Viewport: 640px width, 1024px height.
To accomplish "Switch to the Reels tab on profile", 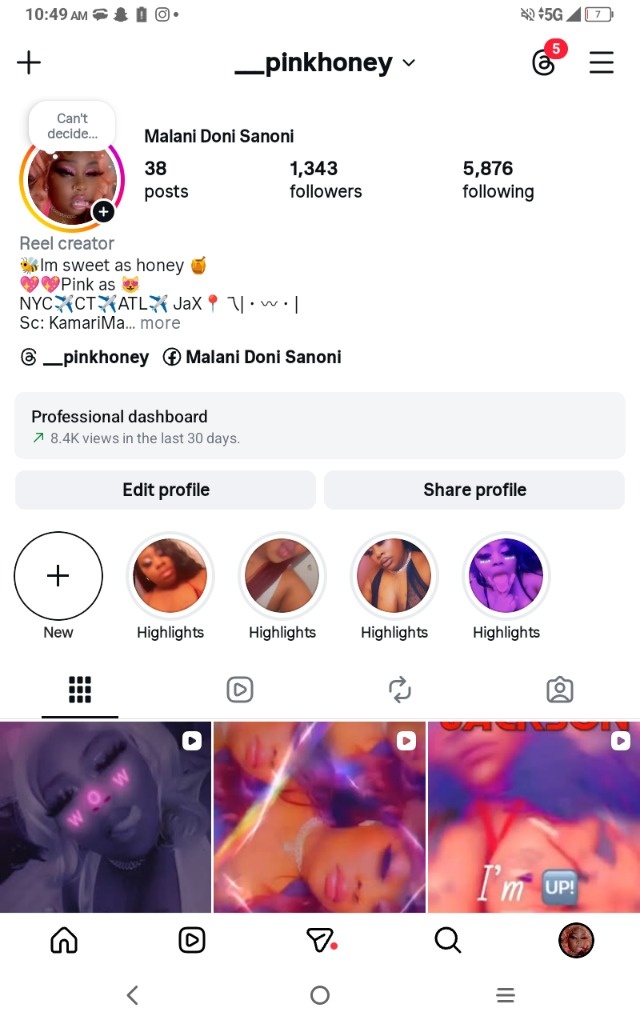I will click(x=240, y=689).
